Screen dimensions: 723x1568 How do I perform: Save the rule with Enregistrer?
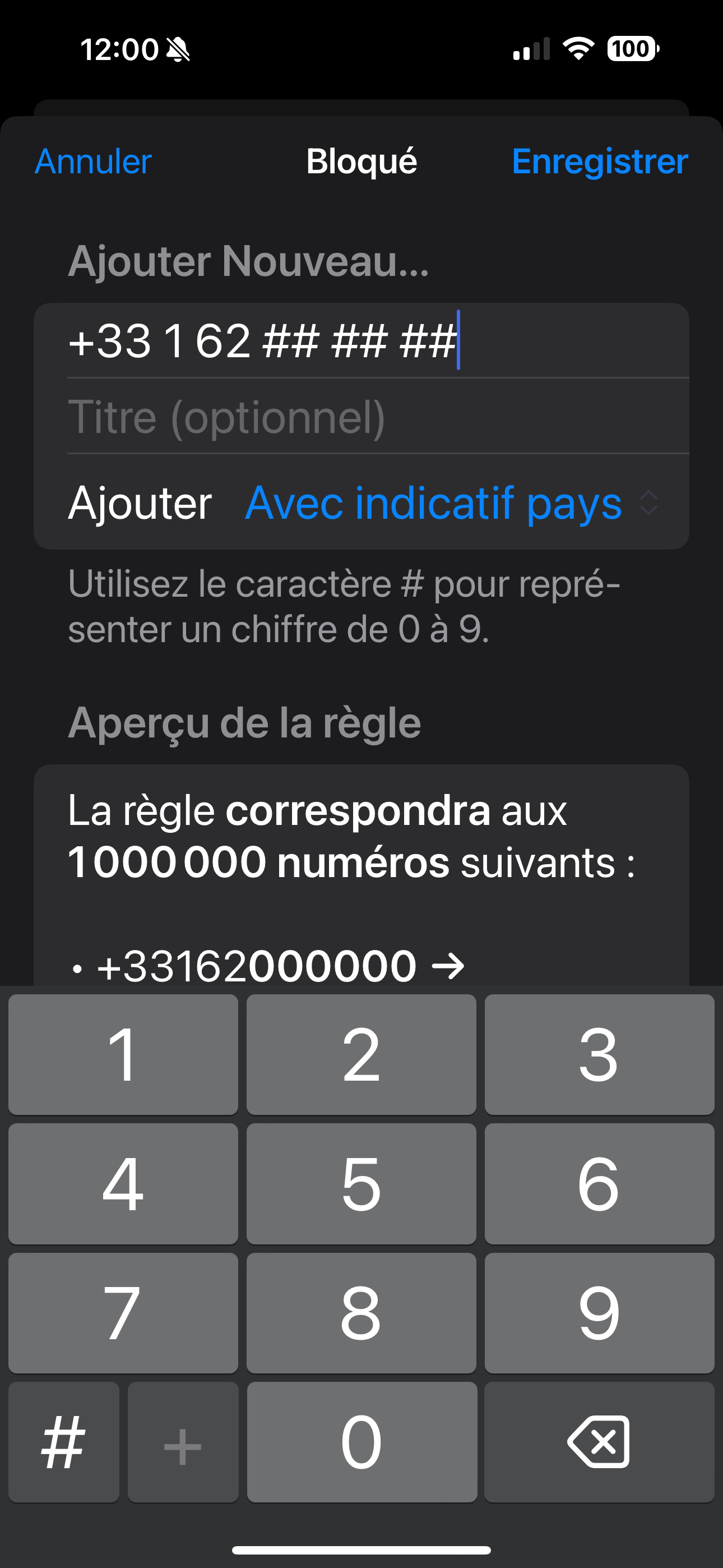point(600,162)
